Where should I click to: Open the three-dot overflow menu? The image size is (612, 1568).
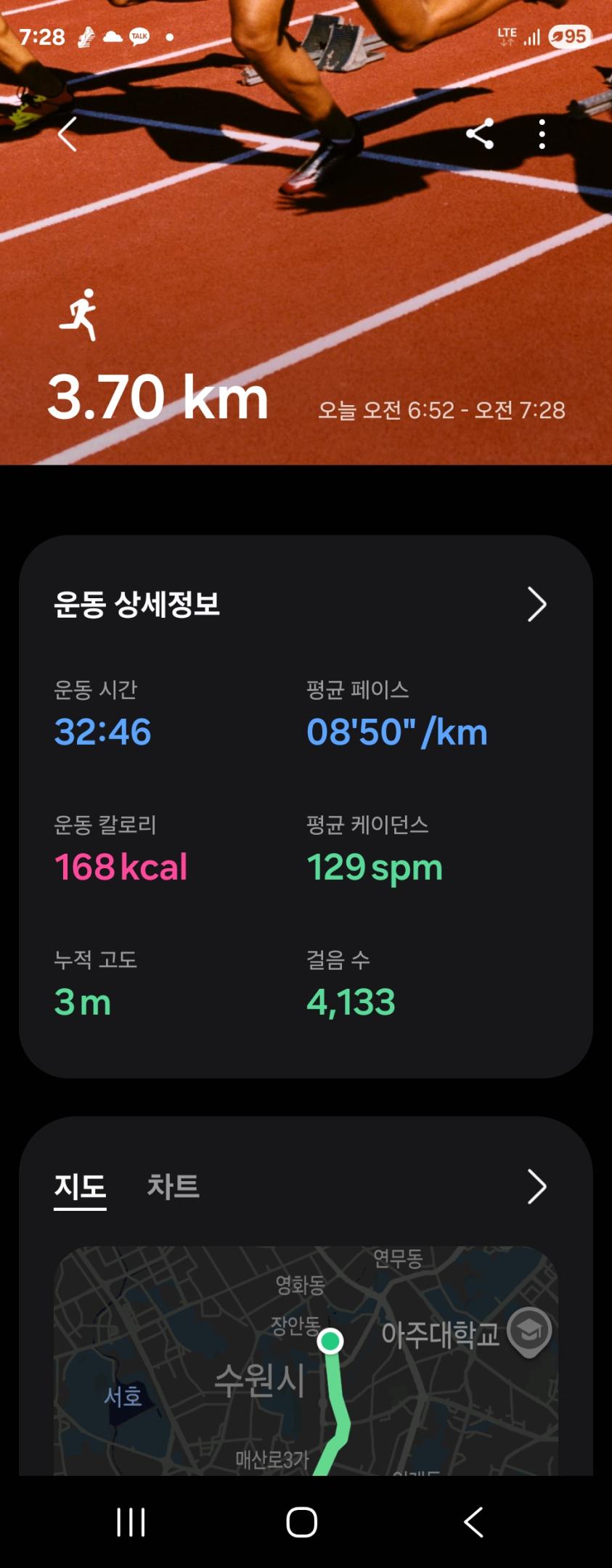coord(542,134)
